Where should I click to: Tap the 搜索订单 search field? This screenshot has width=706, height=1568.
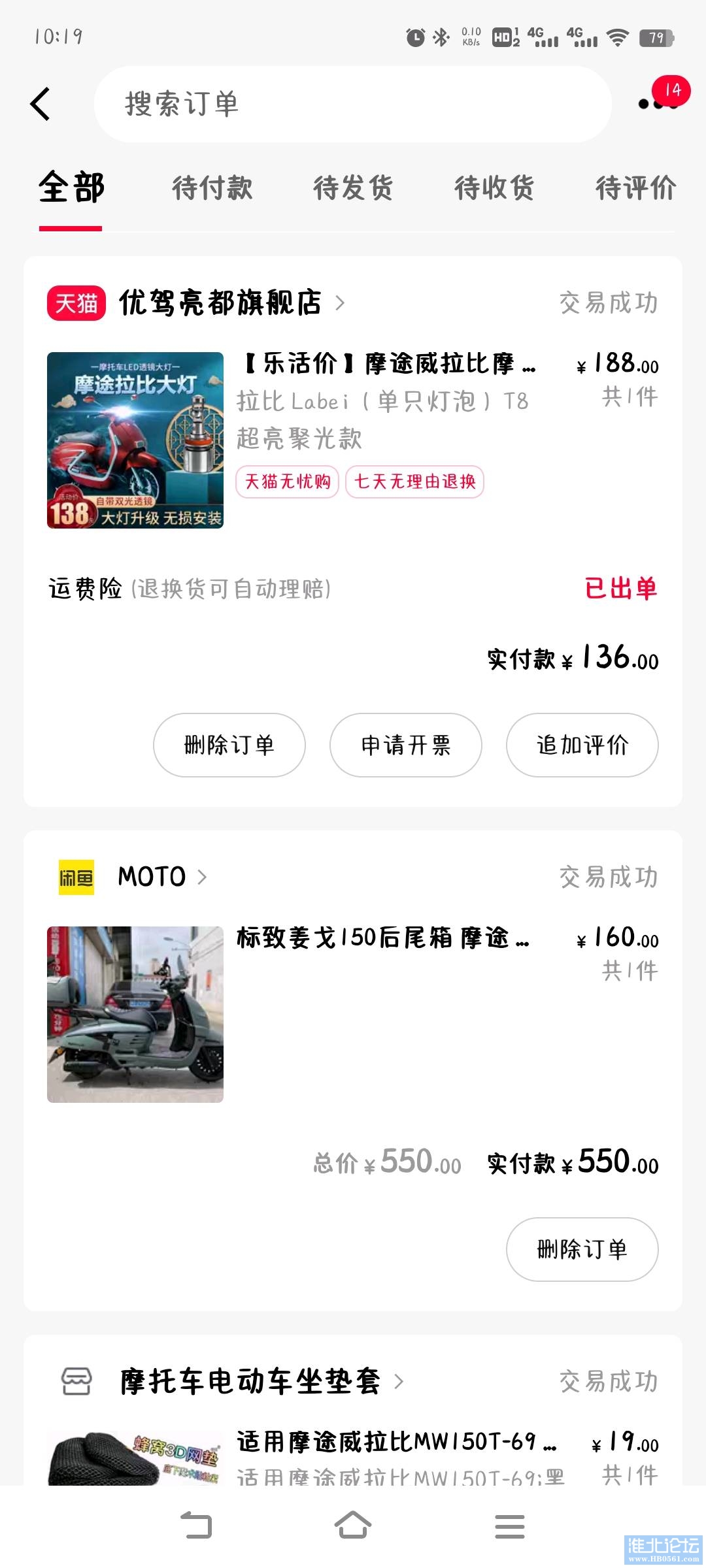tap(353, 104)
